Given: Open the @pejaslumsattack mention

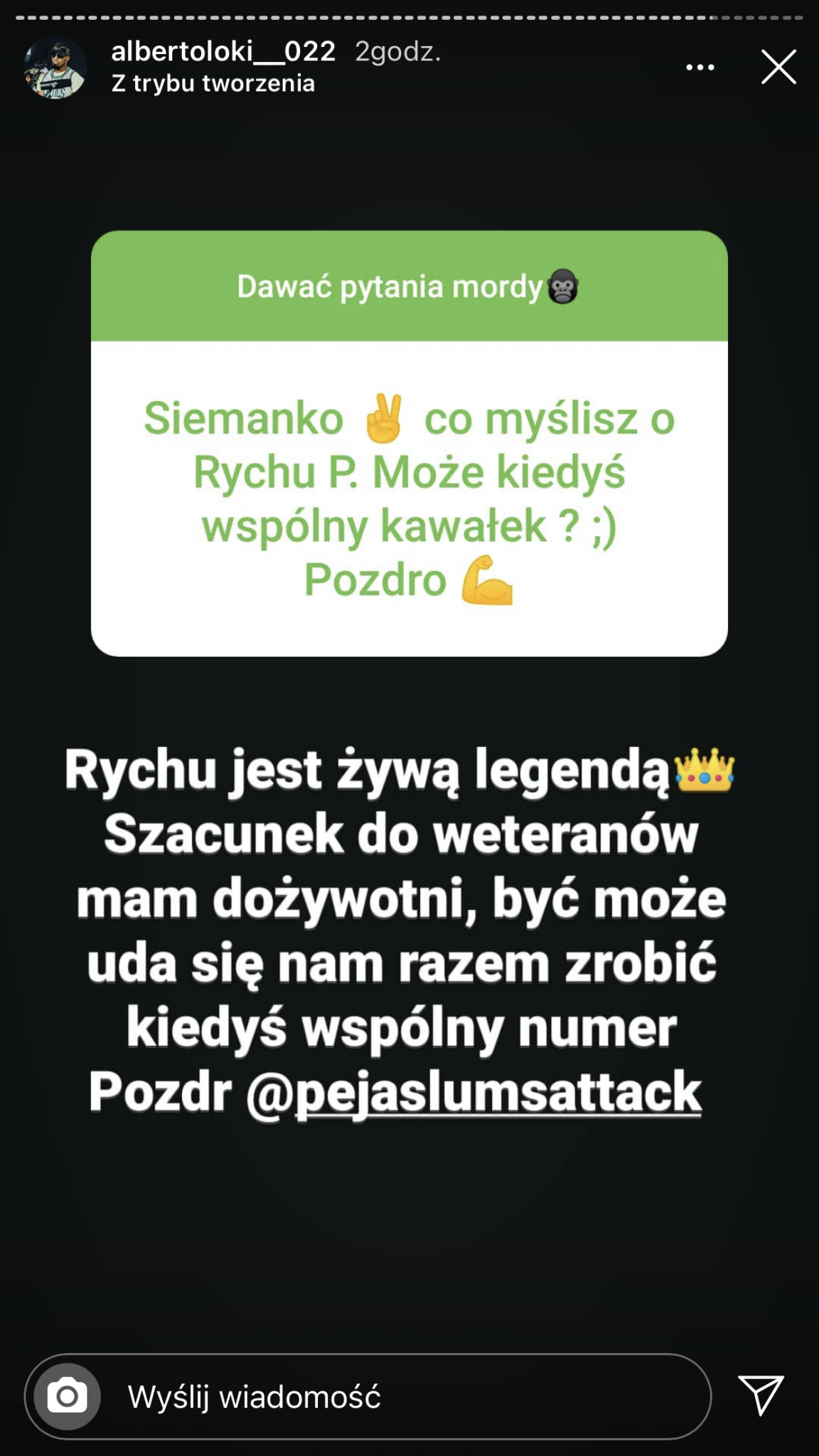Looking at the screenshot, I should click(474, 1093).
